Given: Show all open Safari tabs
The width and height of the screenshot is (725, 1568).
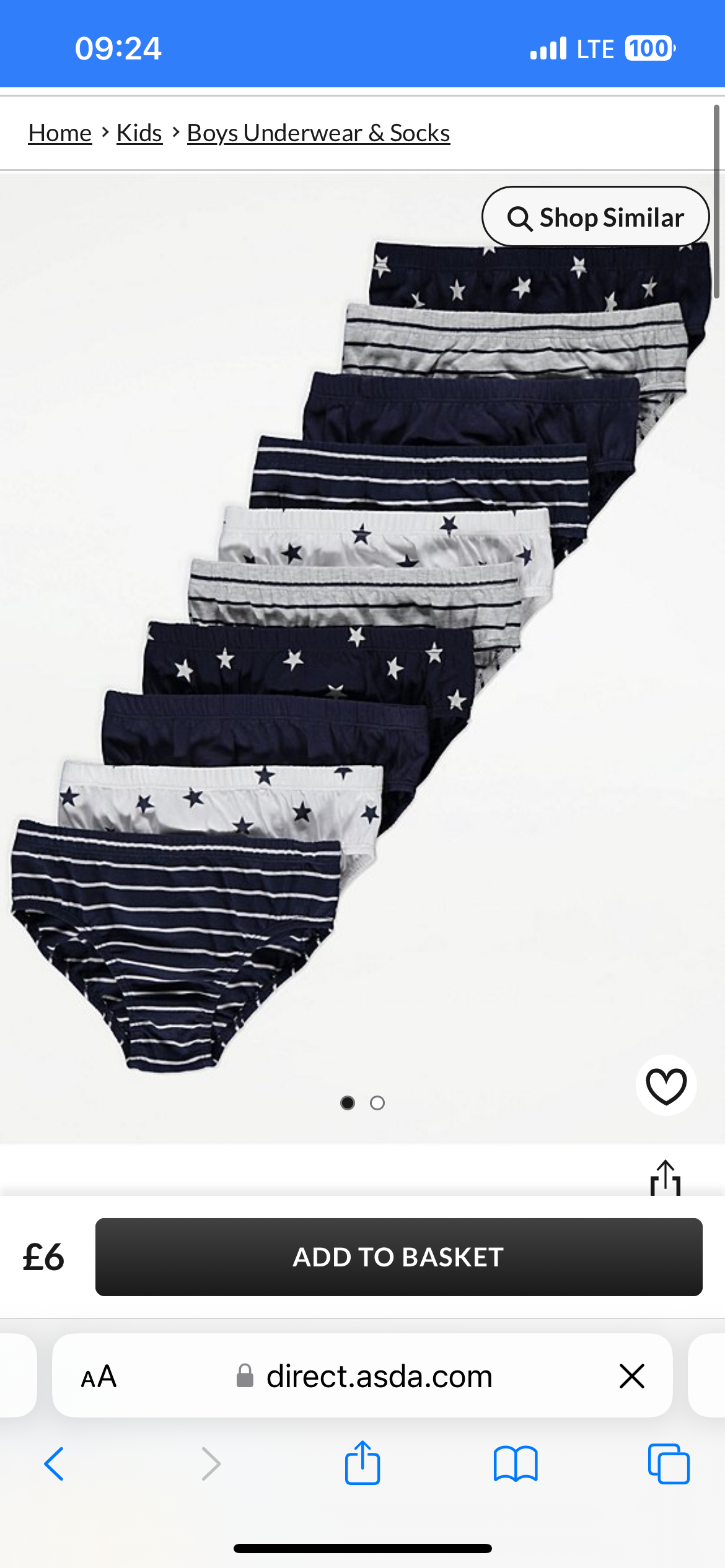Looking at the screenshot, I should coord(669,1464).
